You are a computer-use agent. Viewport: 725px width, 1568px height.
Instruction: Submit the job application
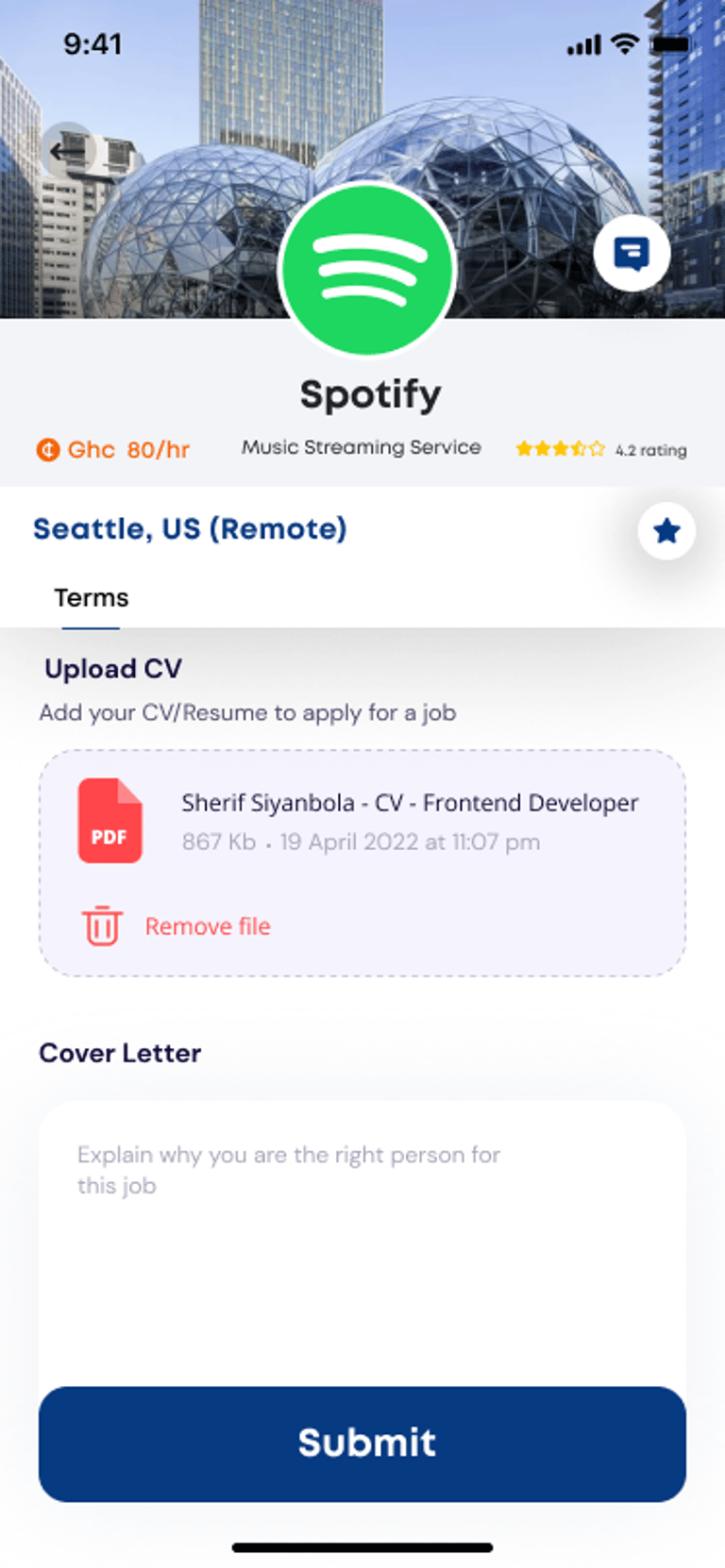pos(362,1443)
